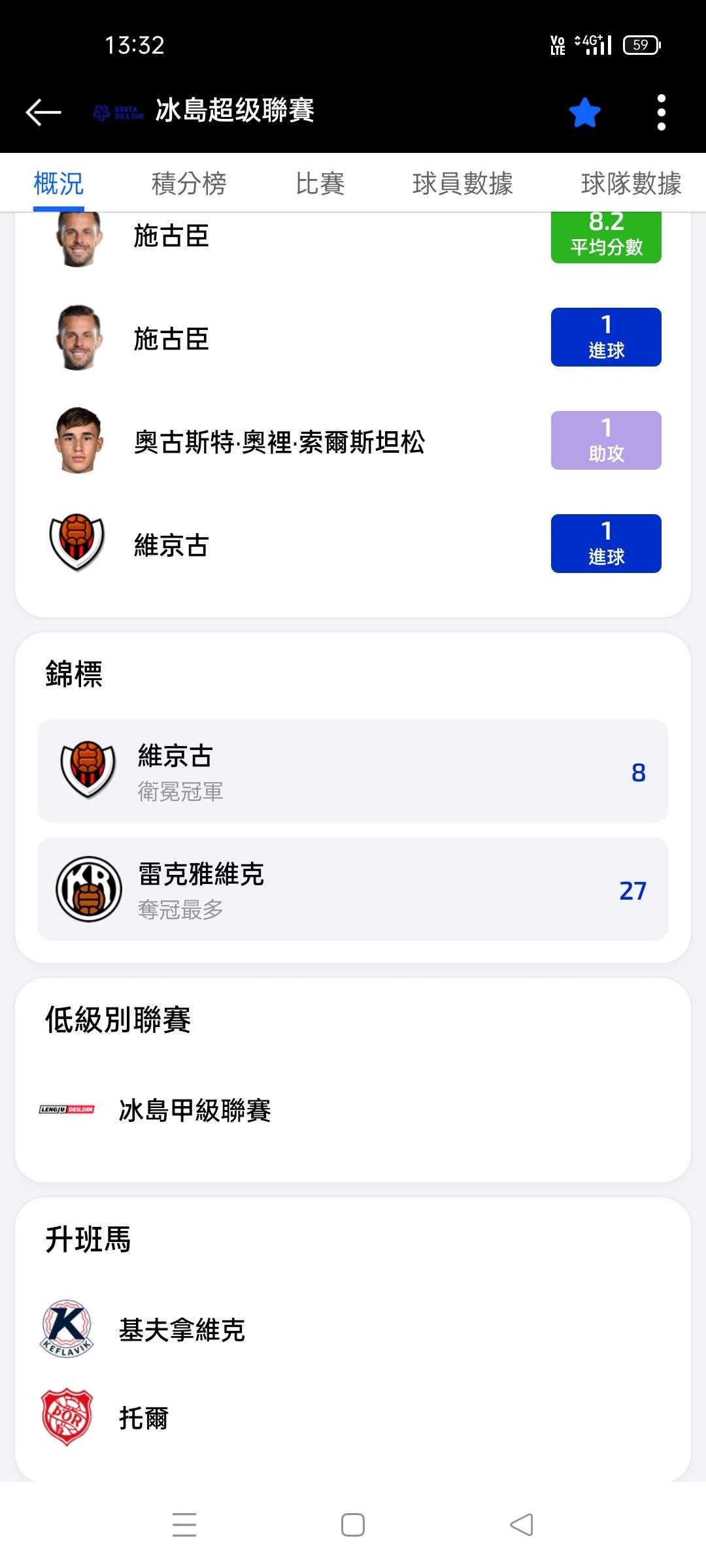706x1568 pixels.
Task: Open the three-dot overflow menu
Action: (661, 112)
